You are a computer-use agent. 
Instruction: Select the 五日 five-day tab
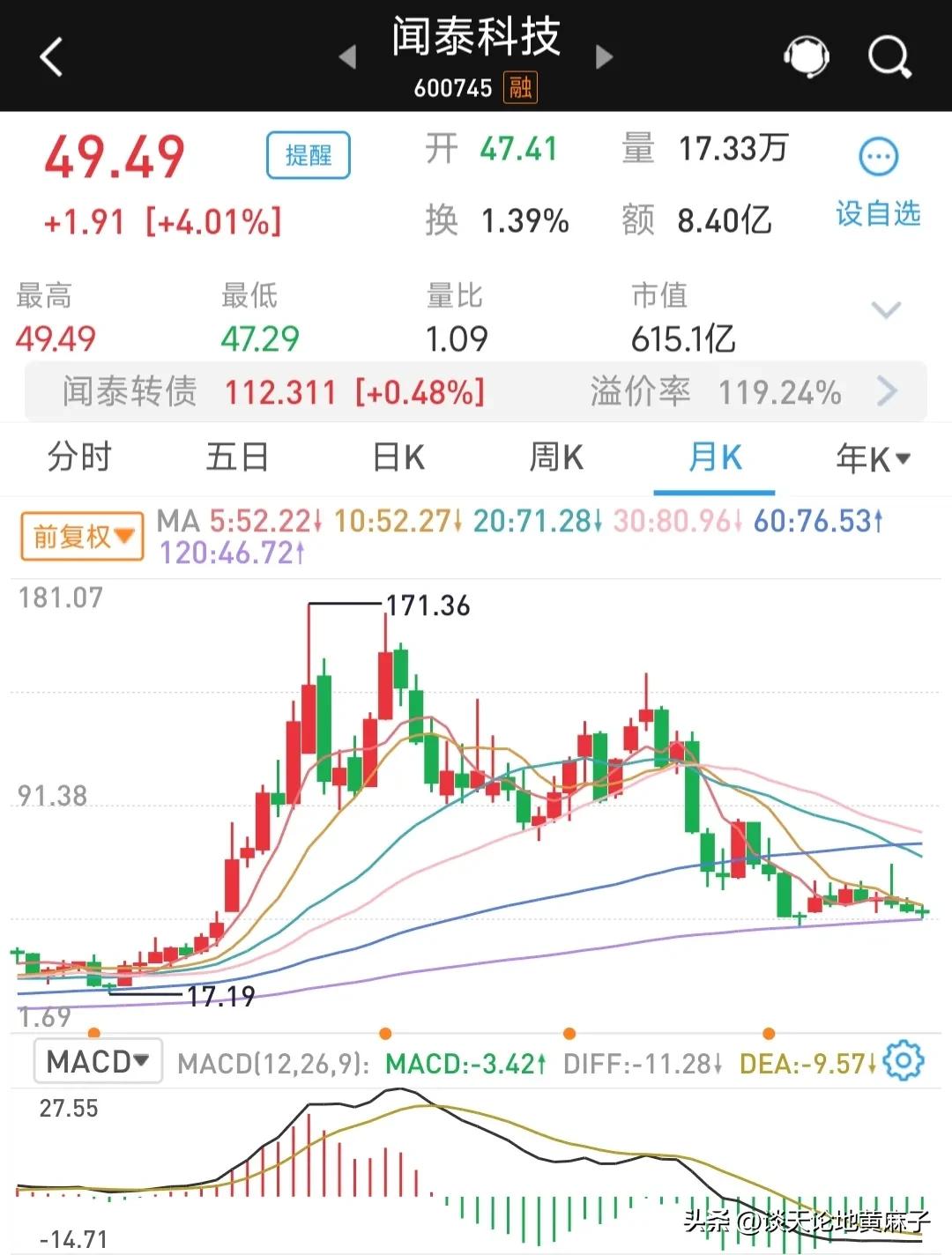point(238,458)
